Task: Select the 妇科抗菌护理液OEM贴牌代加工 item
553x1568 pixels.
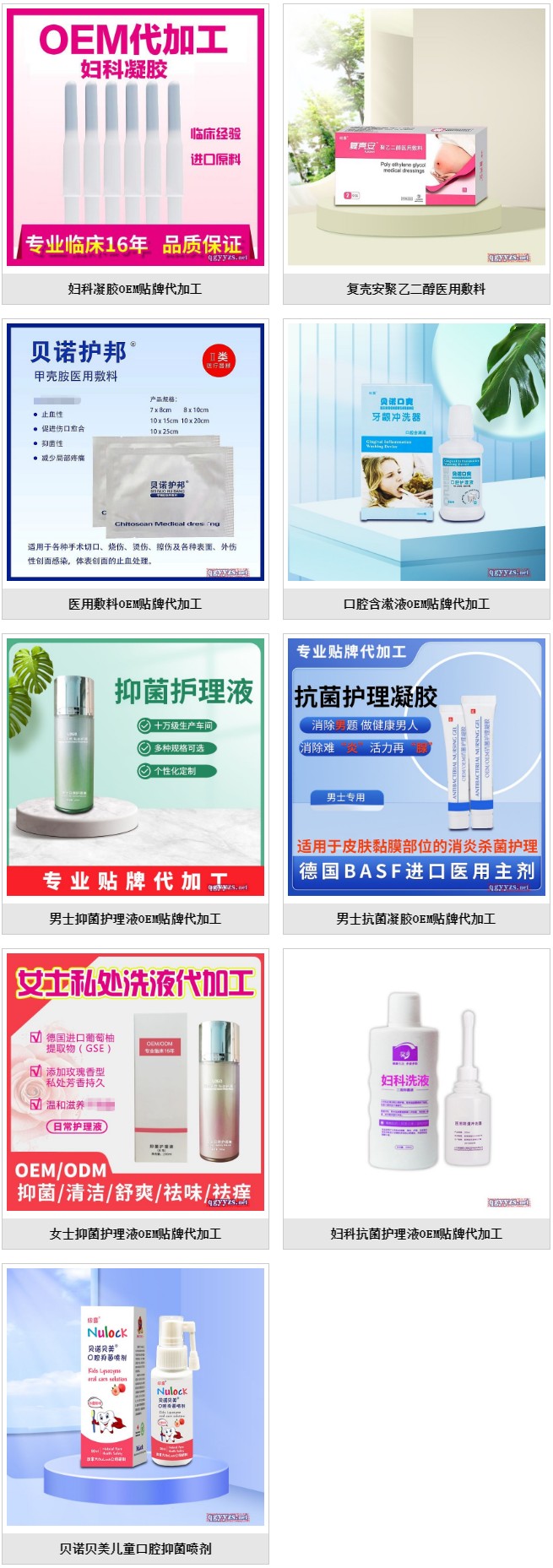Action: (416, 1082)
